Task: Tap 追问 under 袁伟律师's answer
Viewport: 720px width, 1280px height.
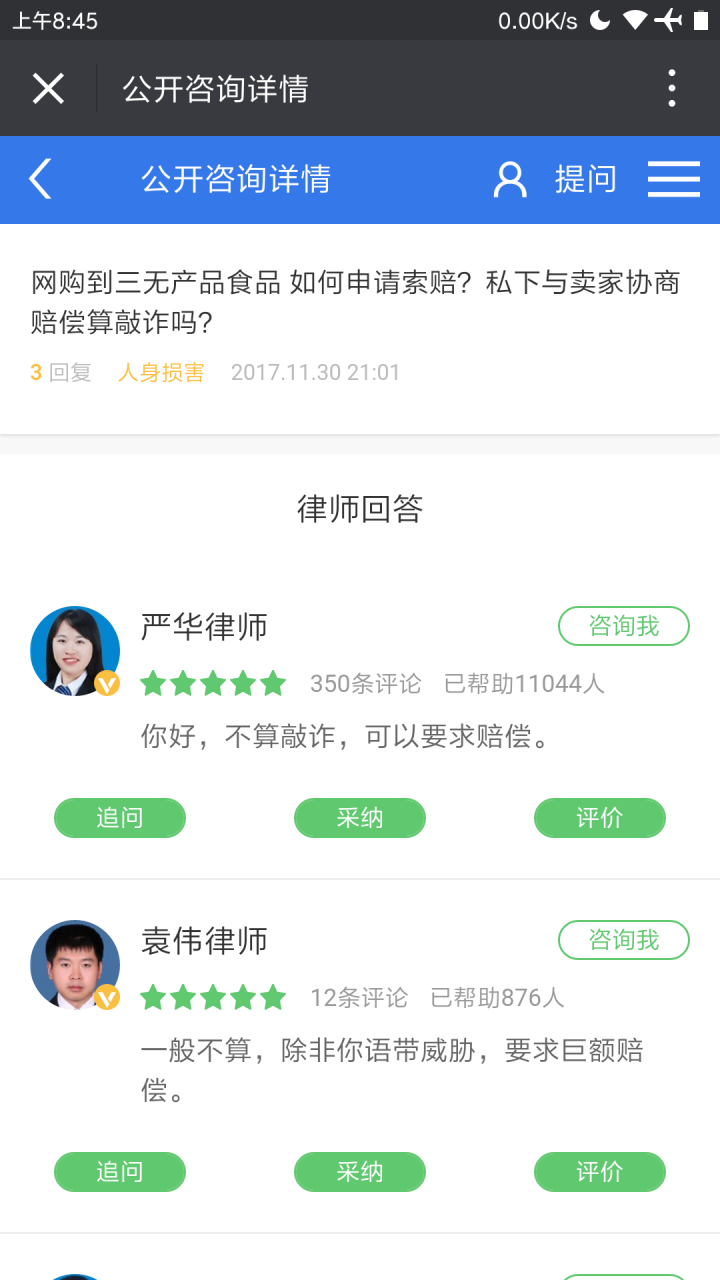Action: (x=120, y=1172)
